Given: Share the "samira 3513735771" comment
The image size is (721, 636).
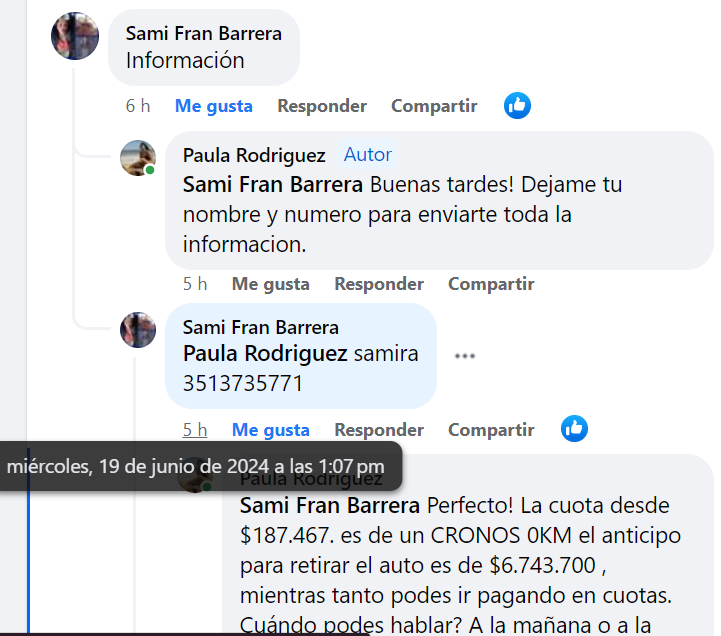Looking at the screenshot, I should point(490,430).
